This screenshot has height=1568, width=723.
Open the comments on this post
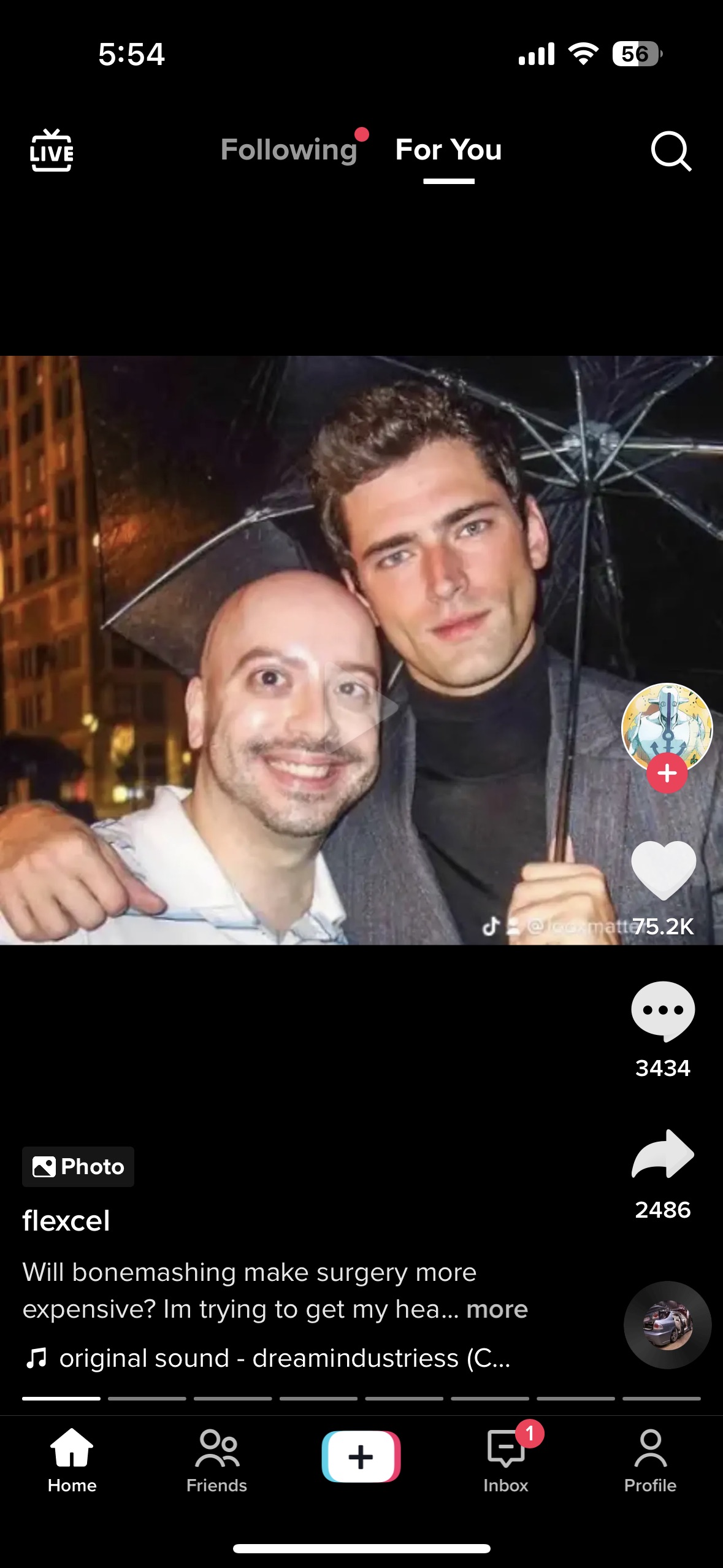coord(663,1010)
